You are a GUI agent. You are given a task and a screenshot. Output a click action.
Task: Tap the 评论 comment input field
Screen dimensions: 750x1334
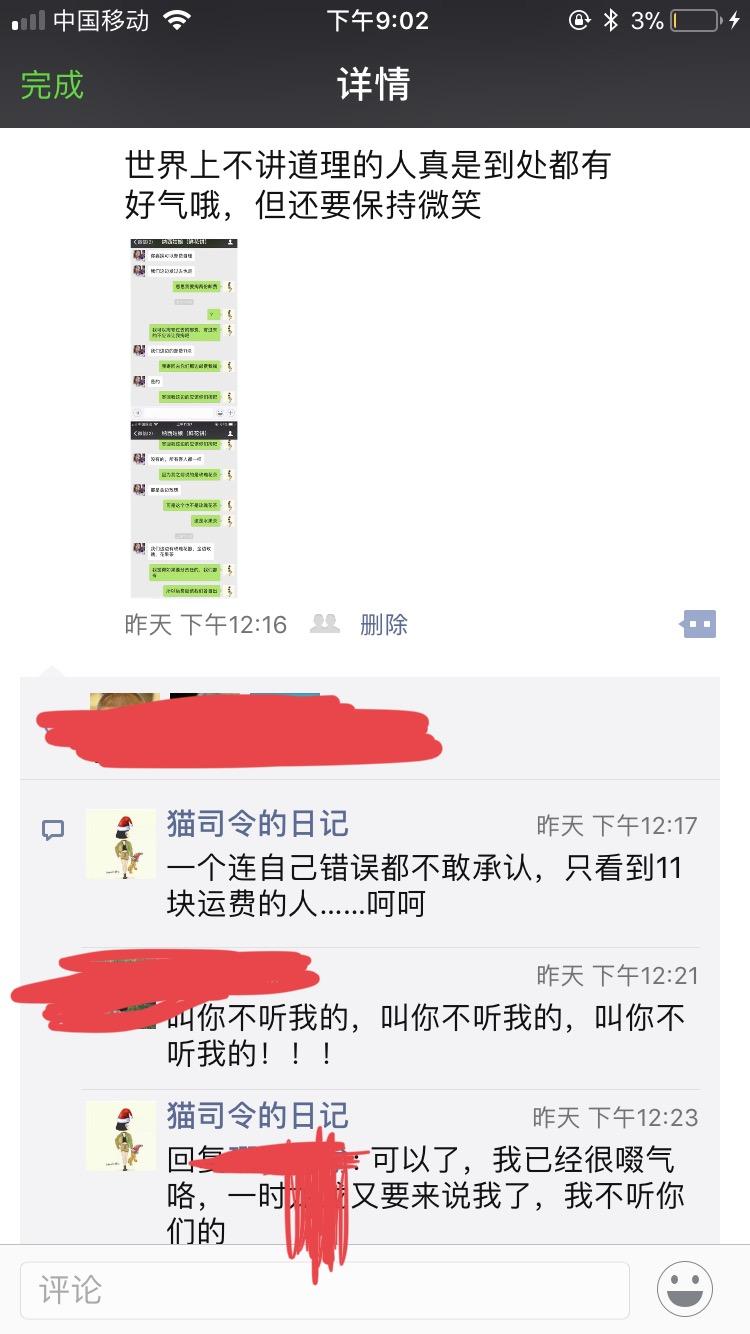pyautogui.click(x=325, y=1289)
